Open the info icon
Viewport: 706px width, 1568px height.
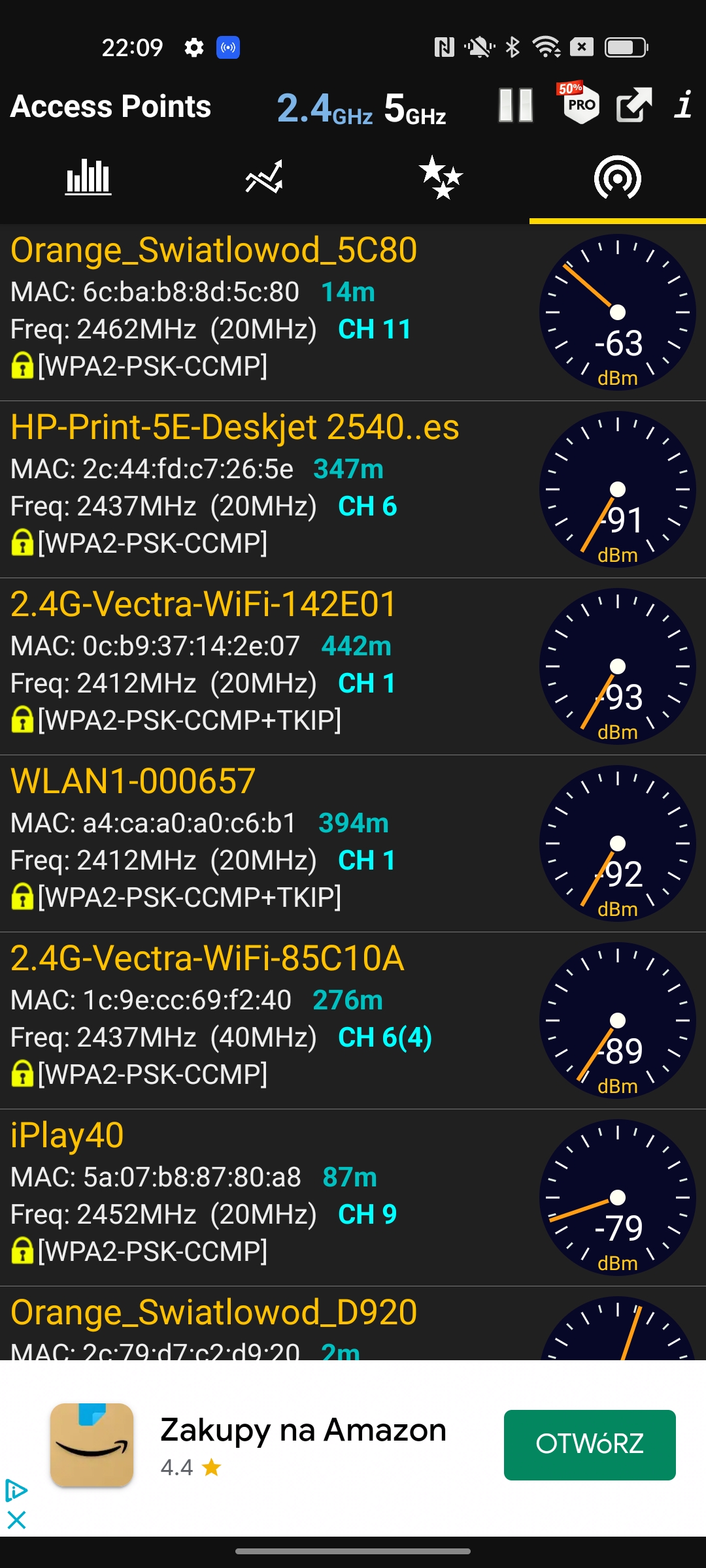(x=683, y=105)
